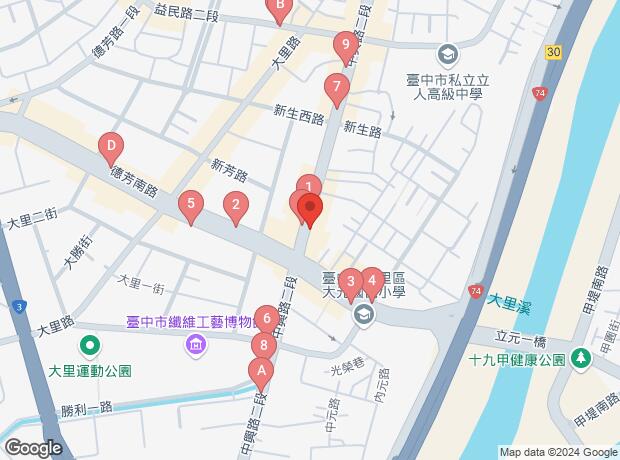This screenshot has width=620, height=460.
Task: Tap marker number 9
Action: click(x=345, y=46)
